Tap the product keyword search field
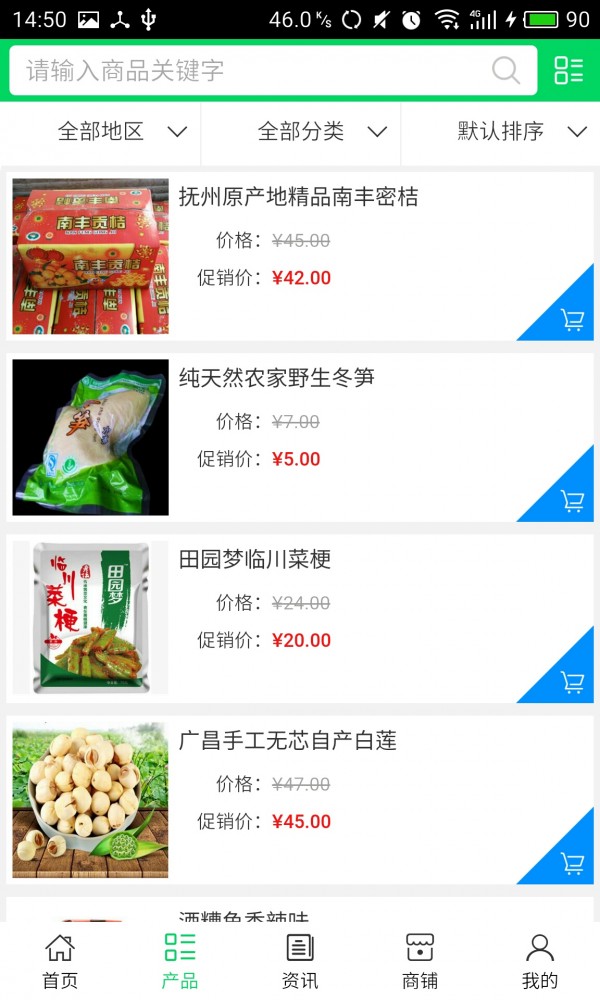The image size is (600, 1000). (x=250, y=71)
